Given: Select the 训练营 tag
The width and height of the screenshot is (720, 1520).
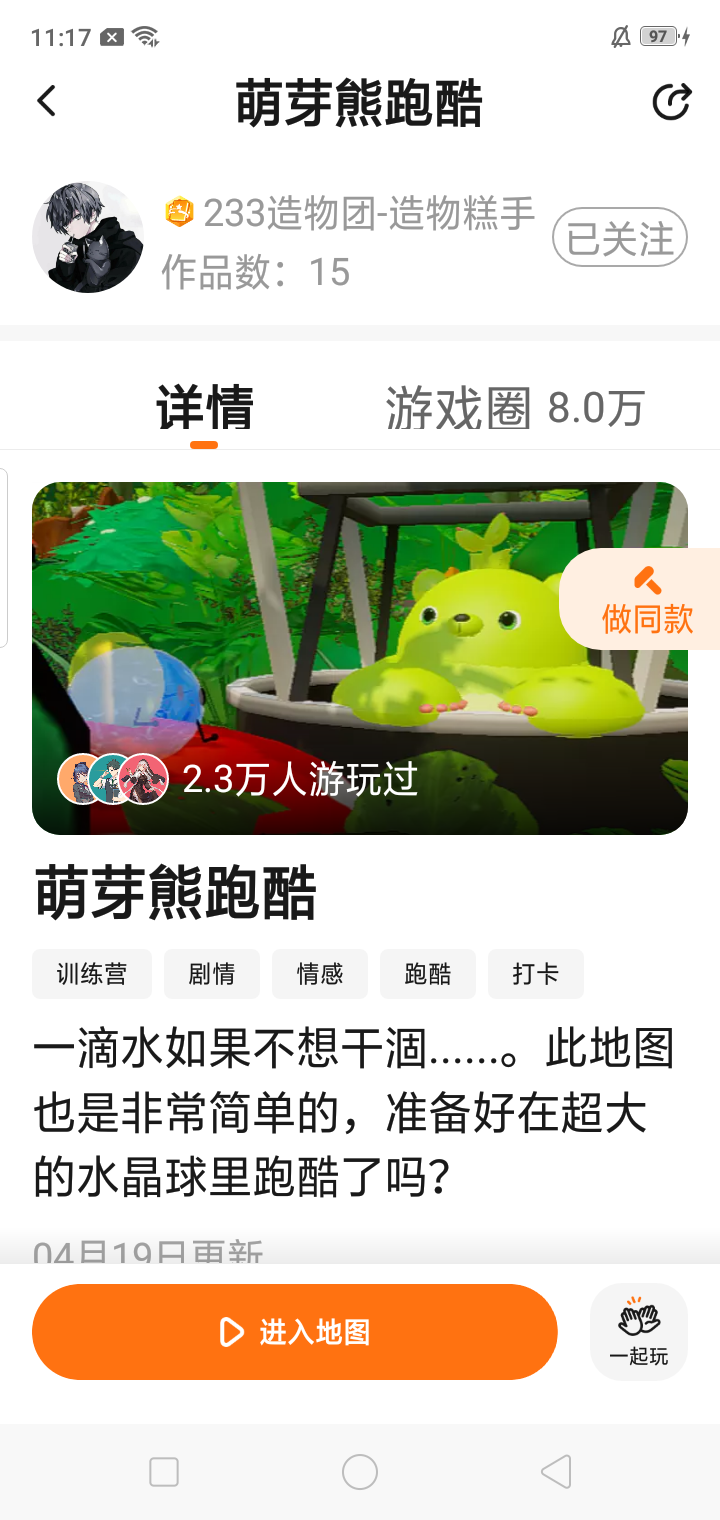Looking at the screenshot, I should 92,974.
